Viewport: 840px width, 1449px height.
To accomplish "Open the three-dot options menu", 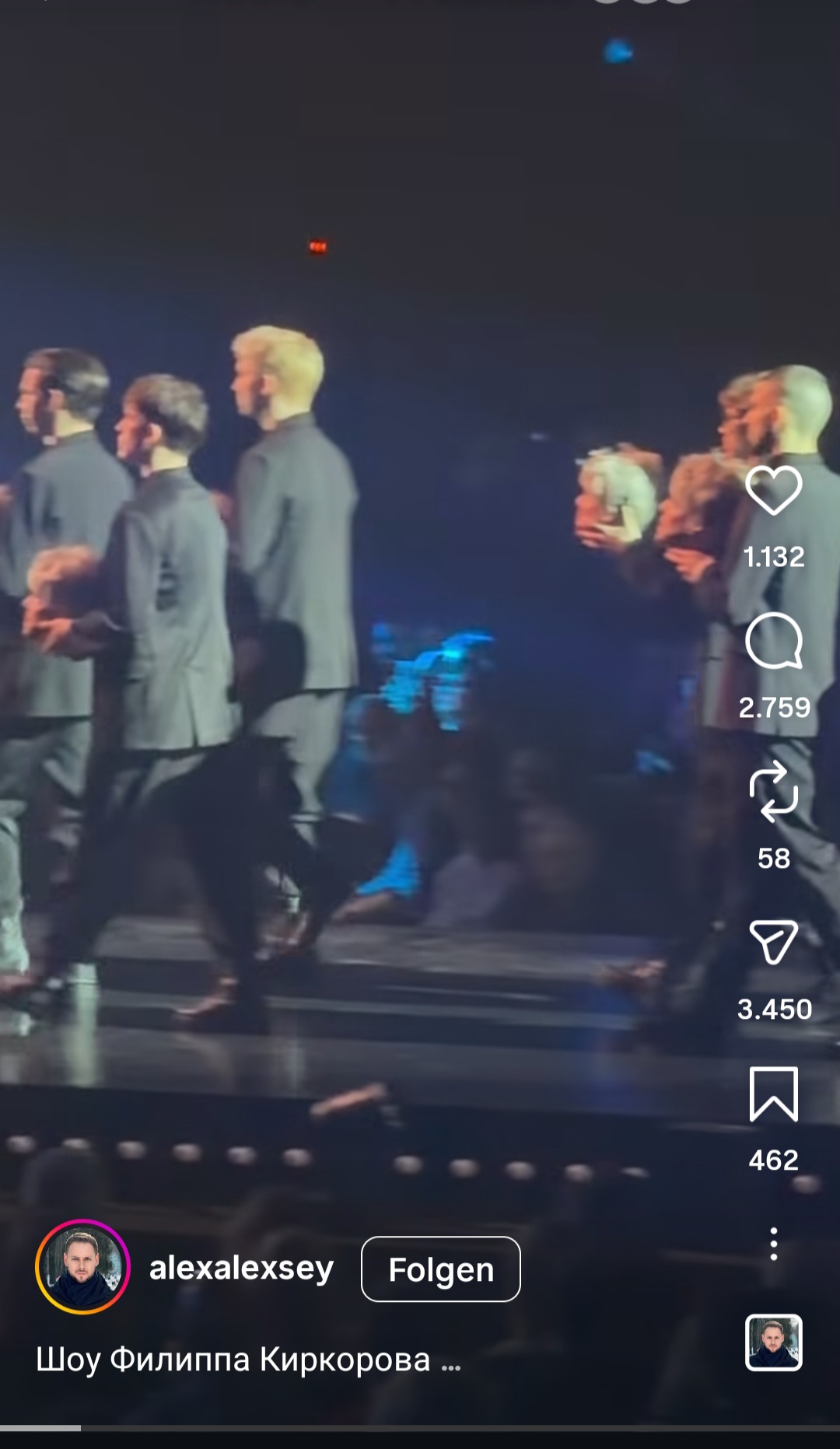I will (773, 1244).
